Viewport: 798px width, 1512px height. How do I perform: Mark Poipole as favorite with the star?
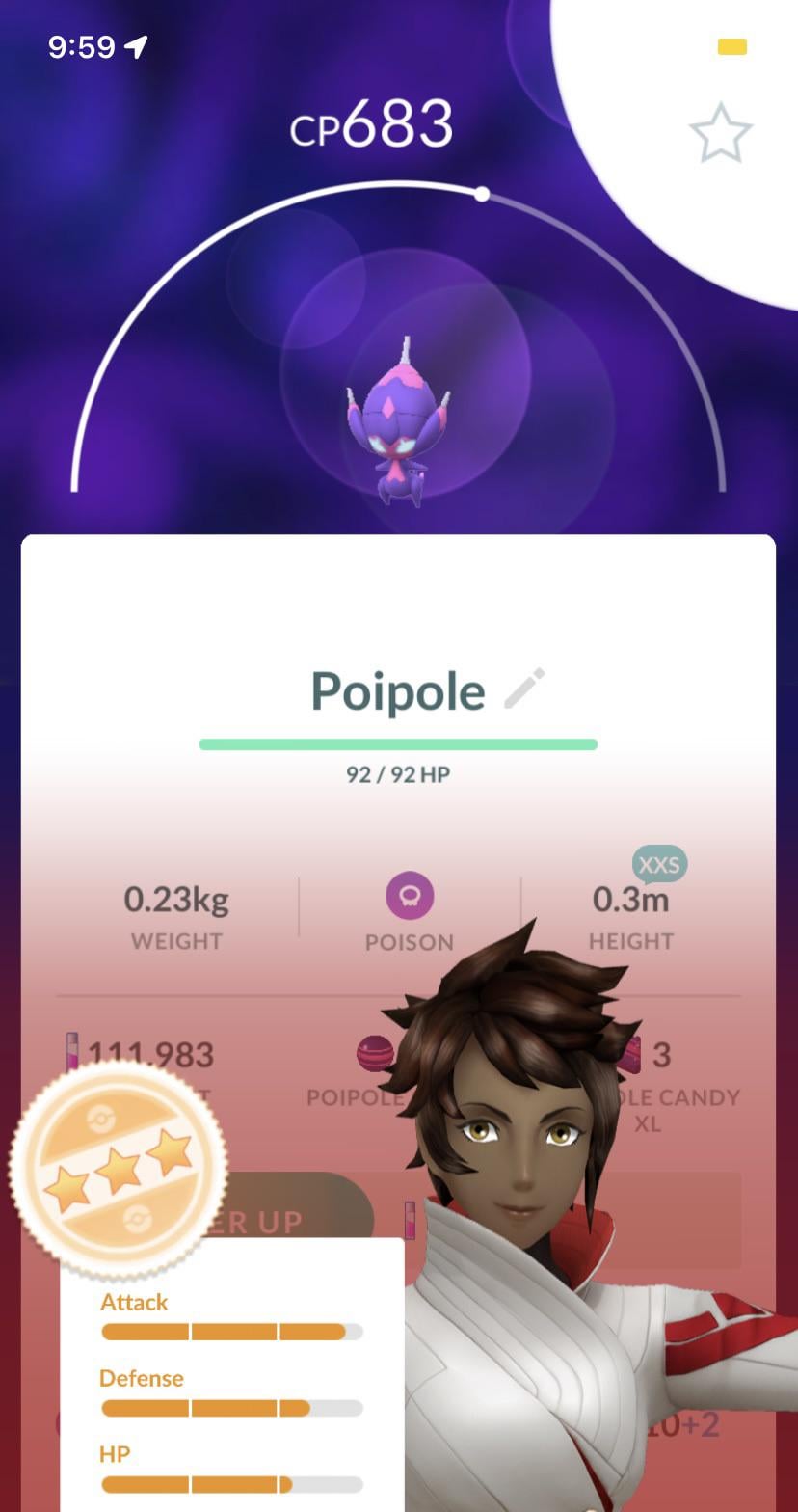720,133
